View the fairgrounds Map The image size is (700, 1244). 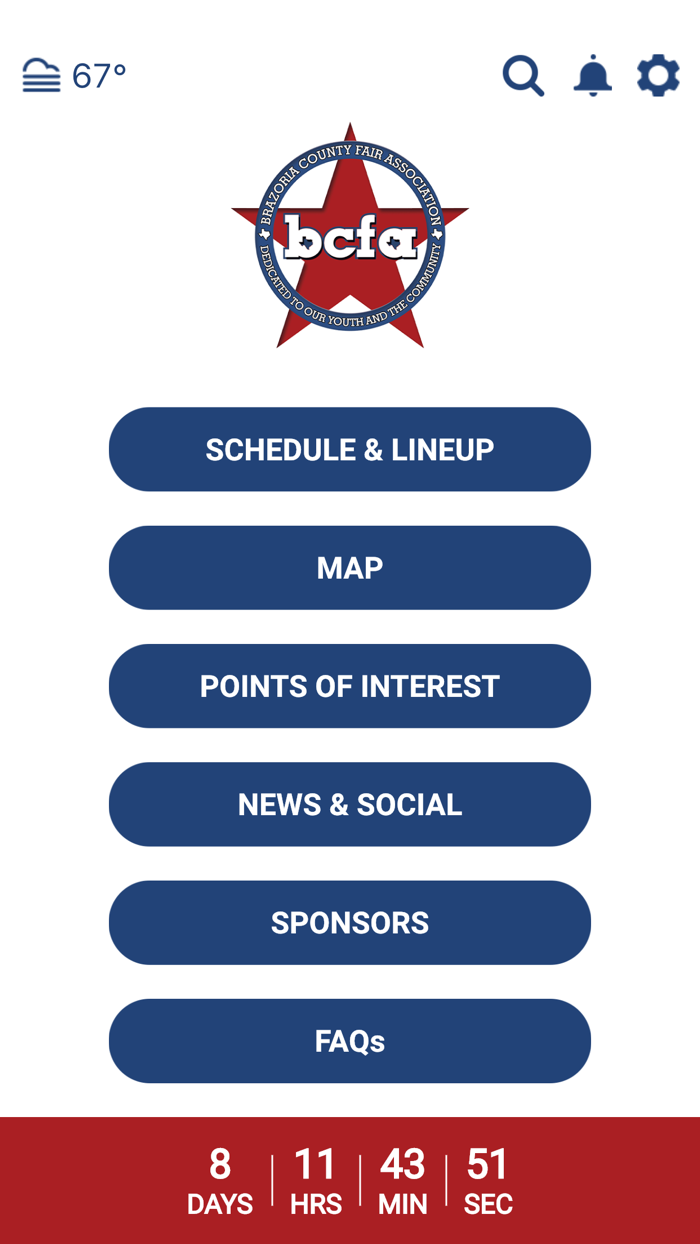click(350, 568)
